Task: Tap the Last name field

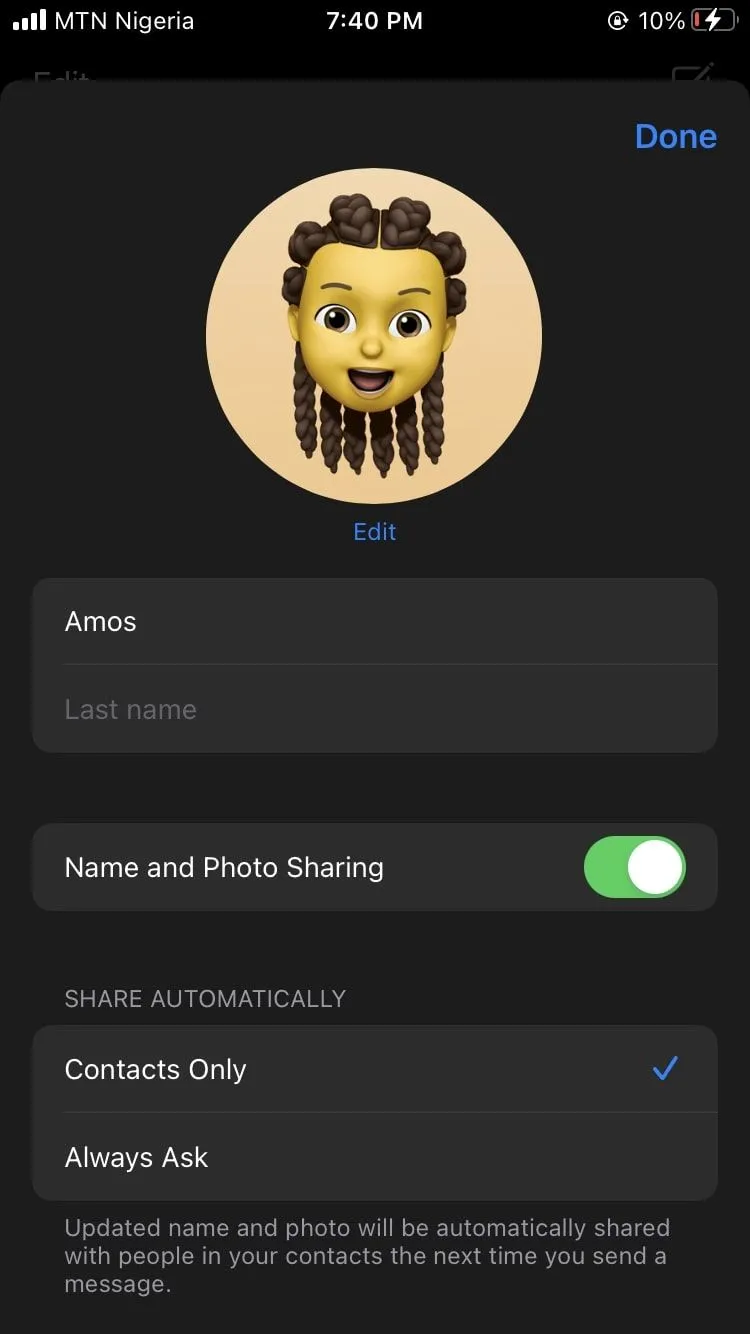Action: coord(374,709)
